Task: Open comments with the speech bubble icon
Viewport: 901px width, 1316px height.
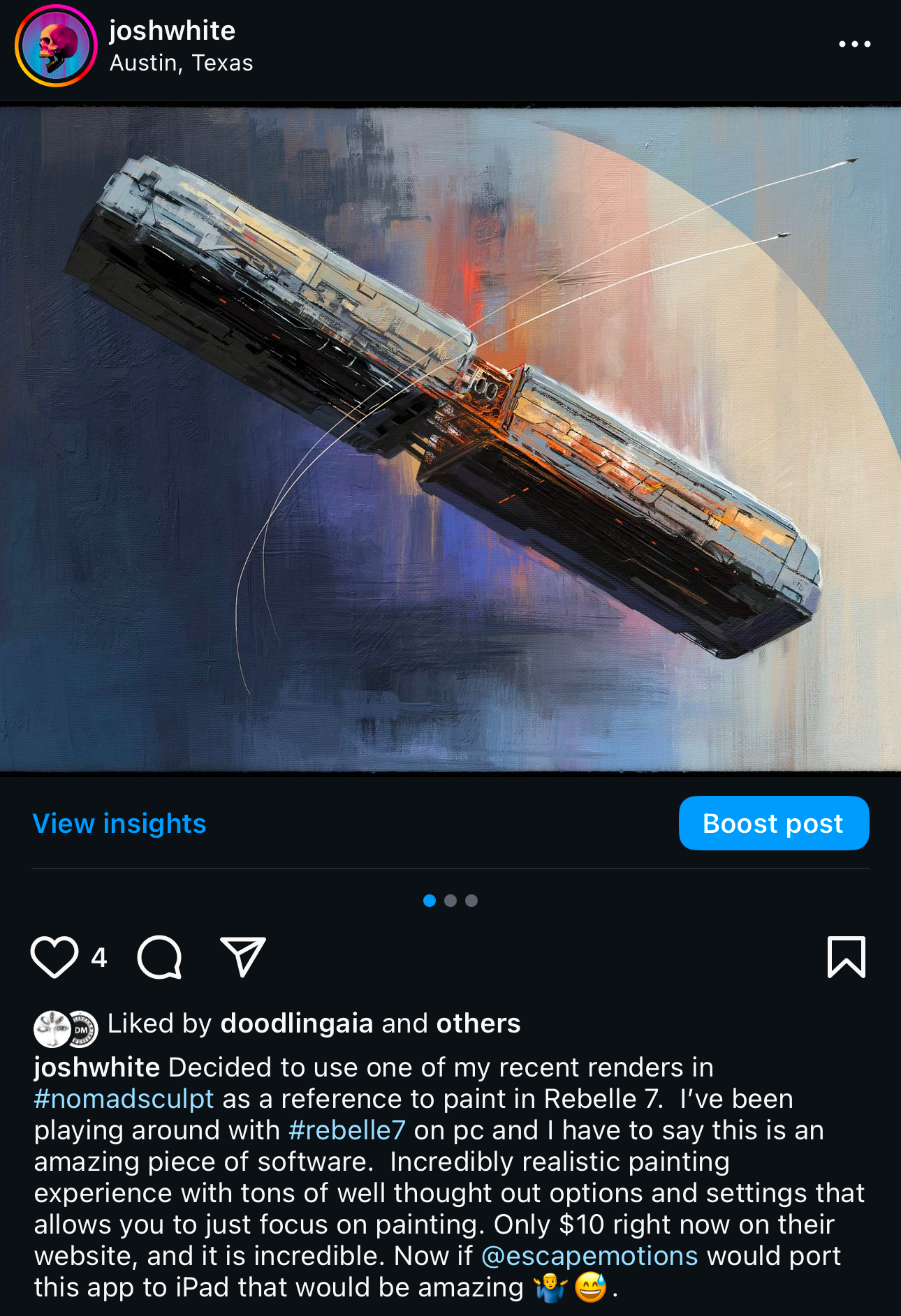Action: 160,956
